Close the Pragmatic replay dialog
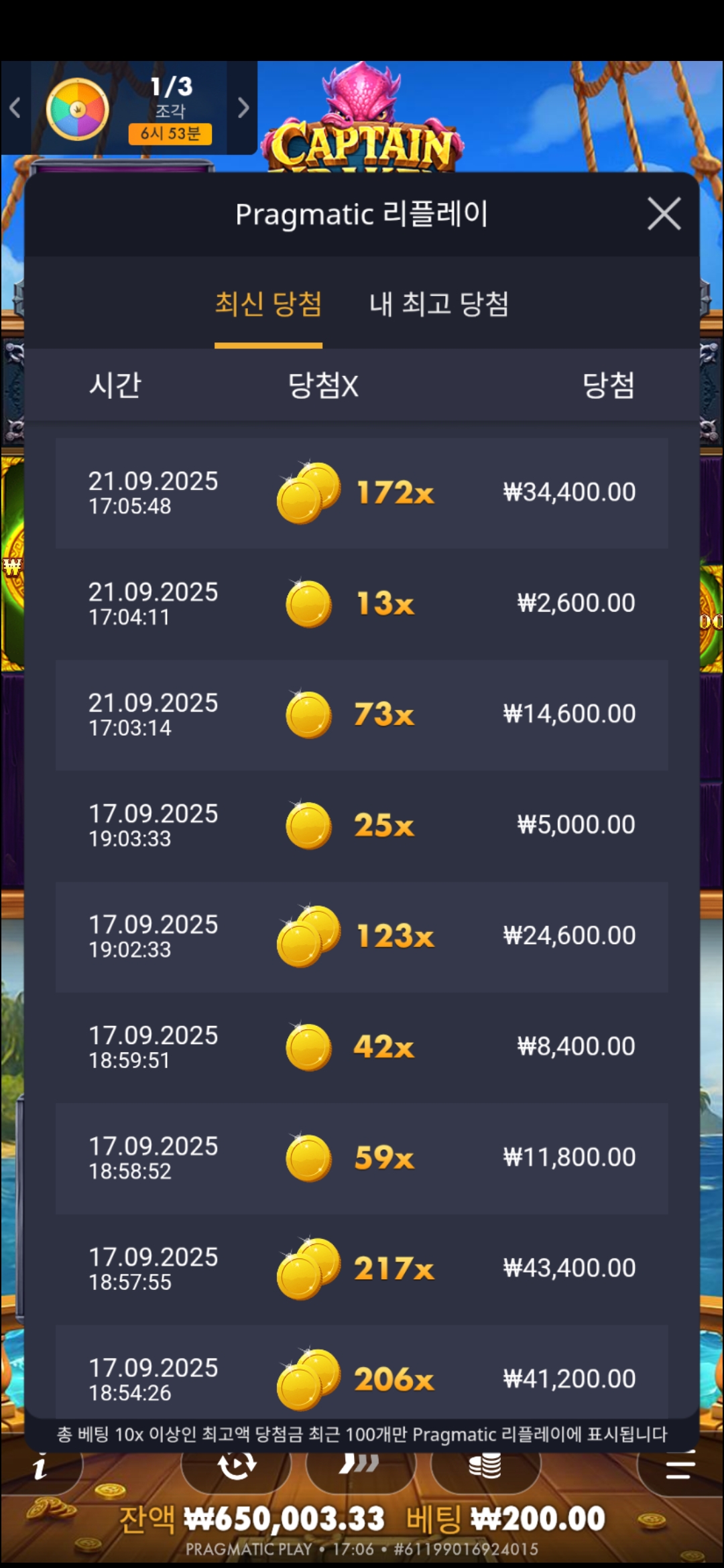 coord(664,214)
